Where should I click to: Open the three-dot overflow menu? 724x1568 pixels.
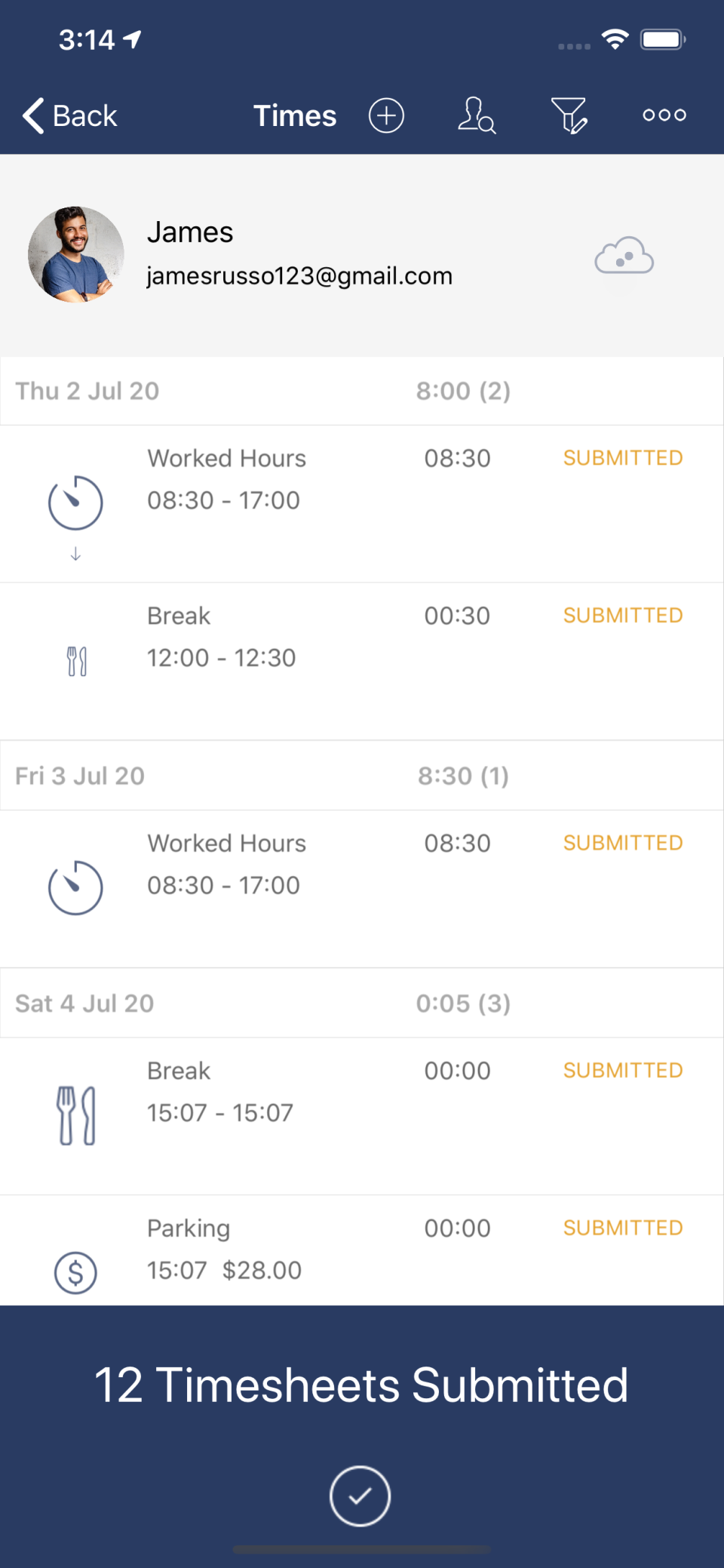(x=664, y=115)
